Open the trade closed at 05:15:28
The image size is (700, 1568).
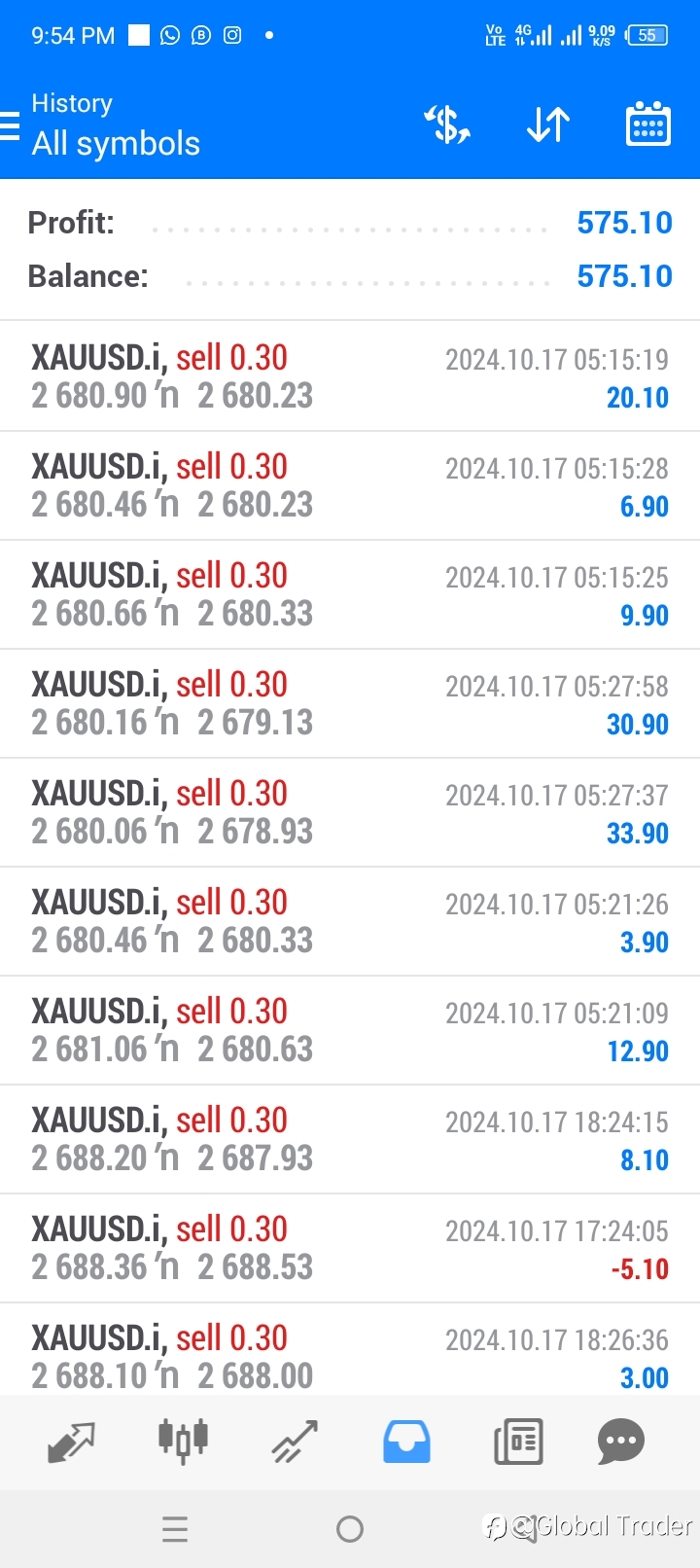point(350,485)
